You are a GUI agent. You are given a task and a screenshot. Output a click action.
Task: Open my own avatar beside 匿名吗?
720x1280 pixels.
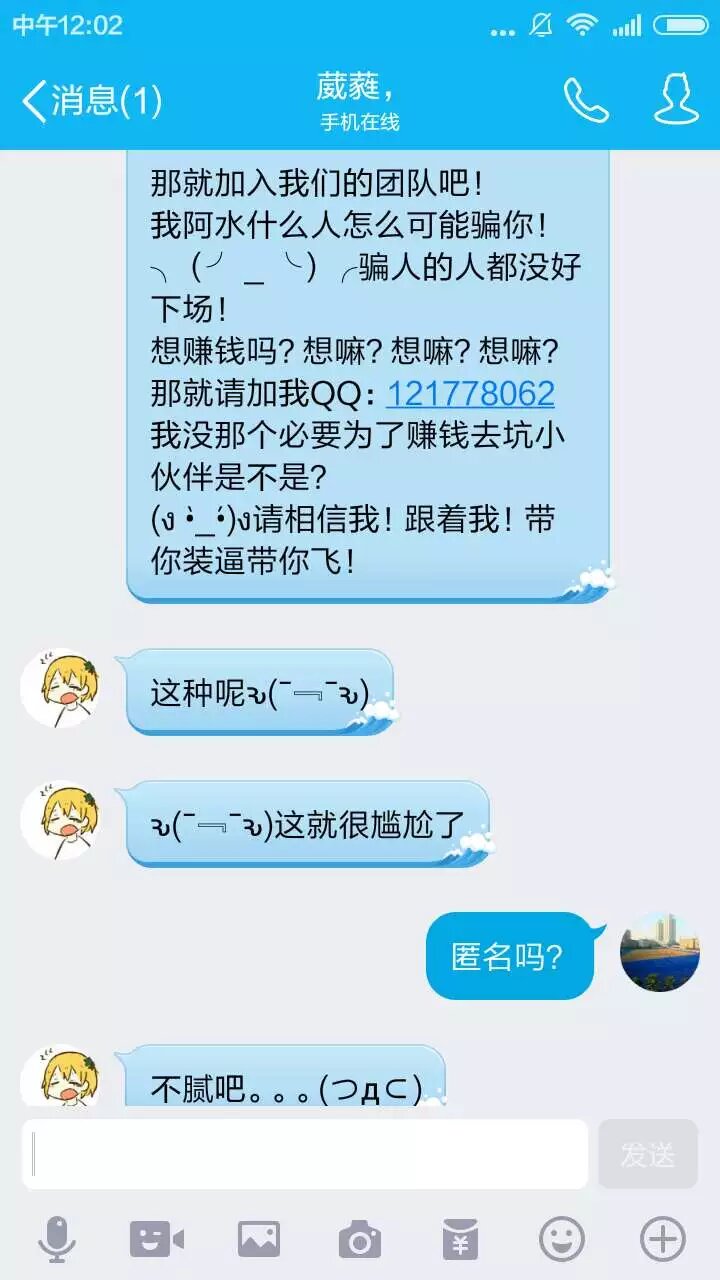click(x=659, y=951)
